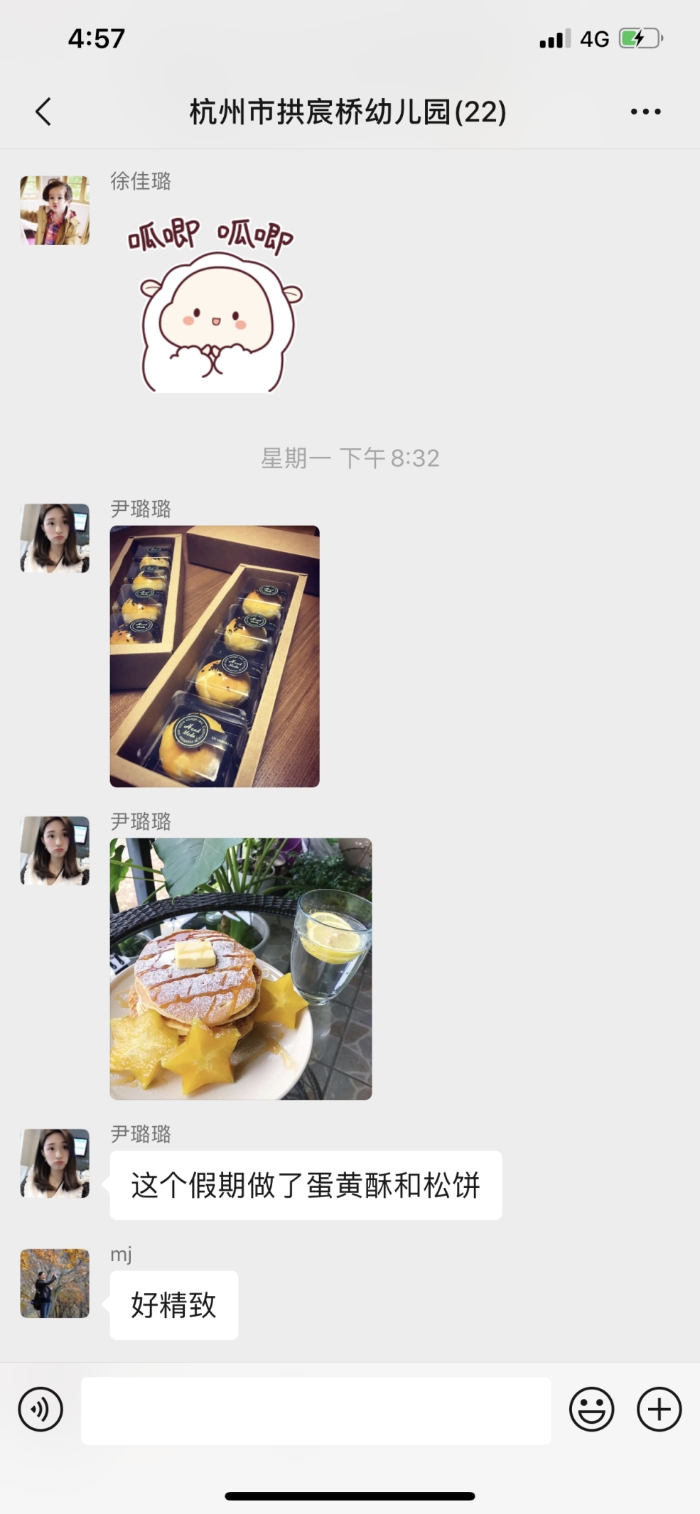Open the group chat's three-dot menu

646,112
